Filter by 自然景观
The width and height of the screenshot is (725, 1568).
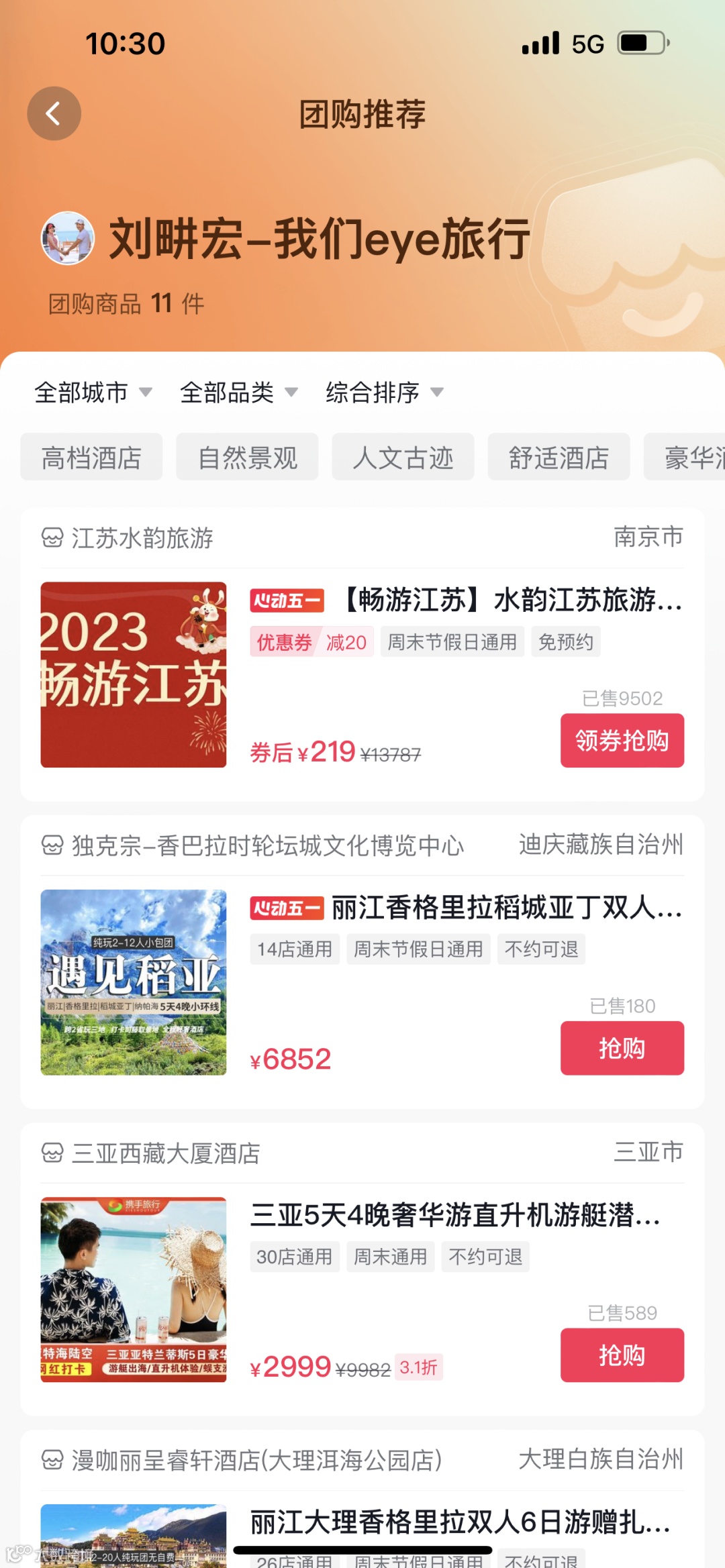(x=247, y=457)
